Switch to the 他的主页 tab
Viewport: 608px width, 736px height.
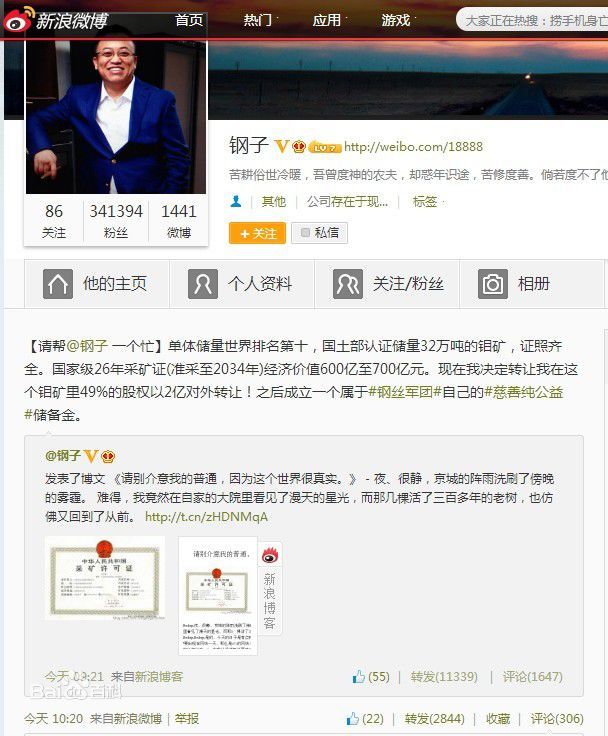[96, 284]
